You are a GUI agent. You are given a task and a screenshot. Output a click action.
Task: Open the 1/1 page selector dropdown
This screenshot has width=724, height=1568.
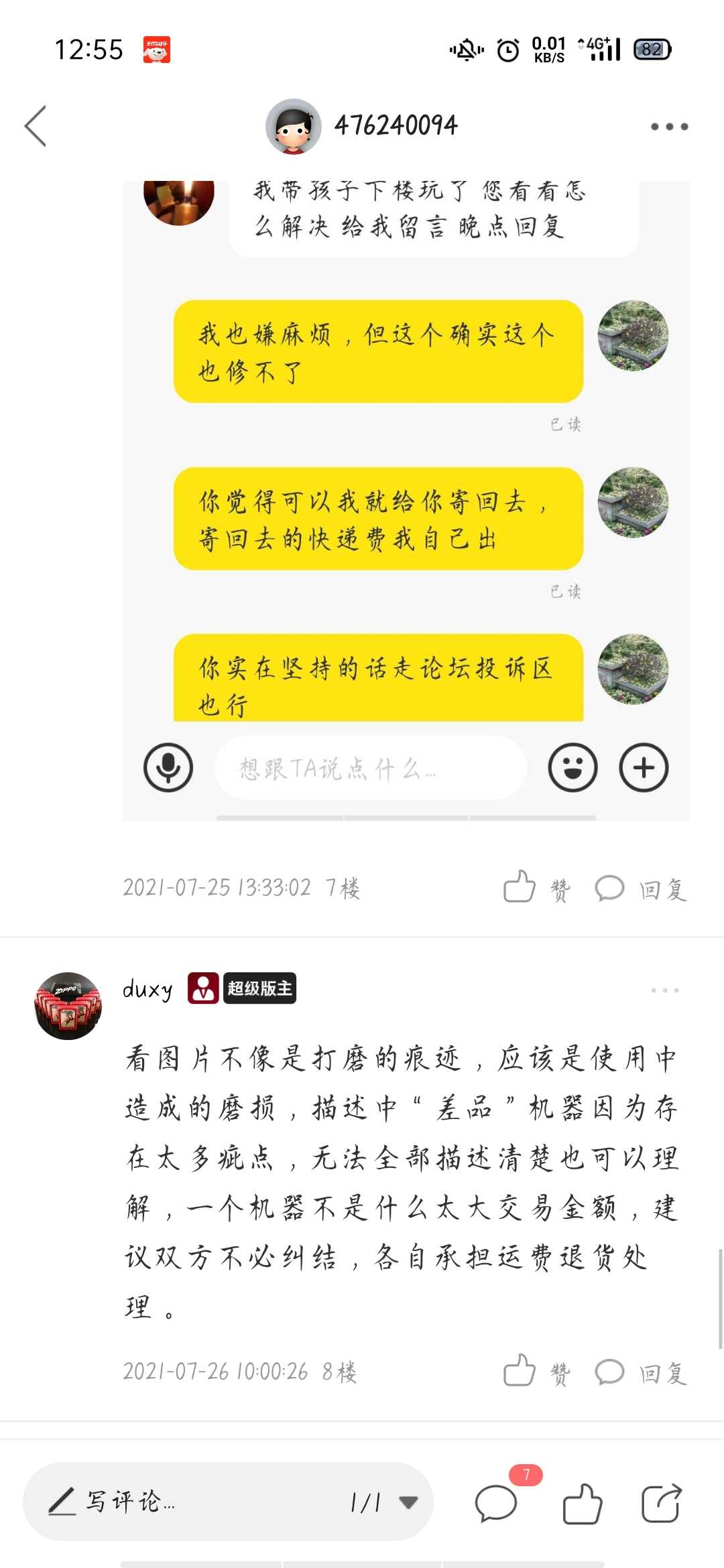coord(384,1502)
